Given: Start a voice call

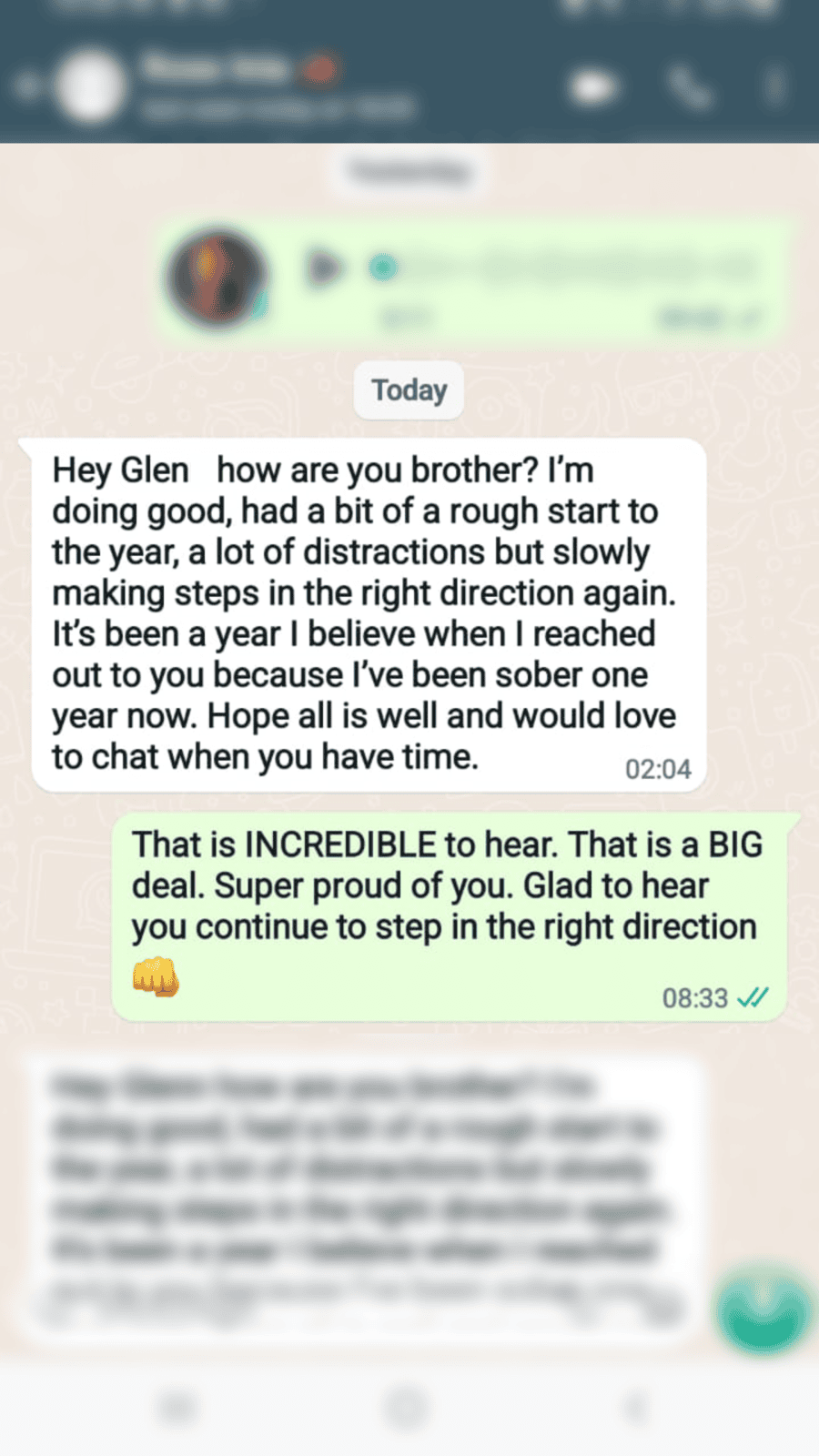Looking at the screenshot, I should (x=689, y=88).
